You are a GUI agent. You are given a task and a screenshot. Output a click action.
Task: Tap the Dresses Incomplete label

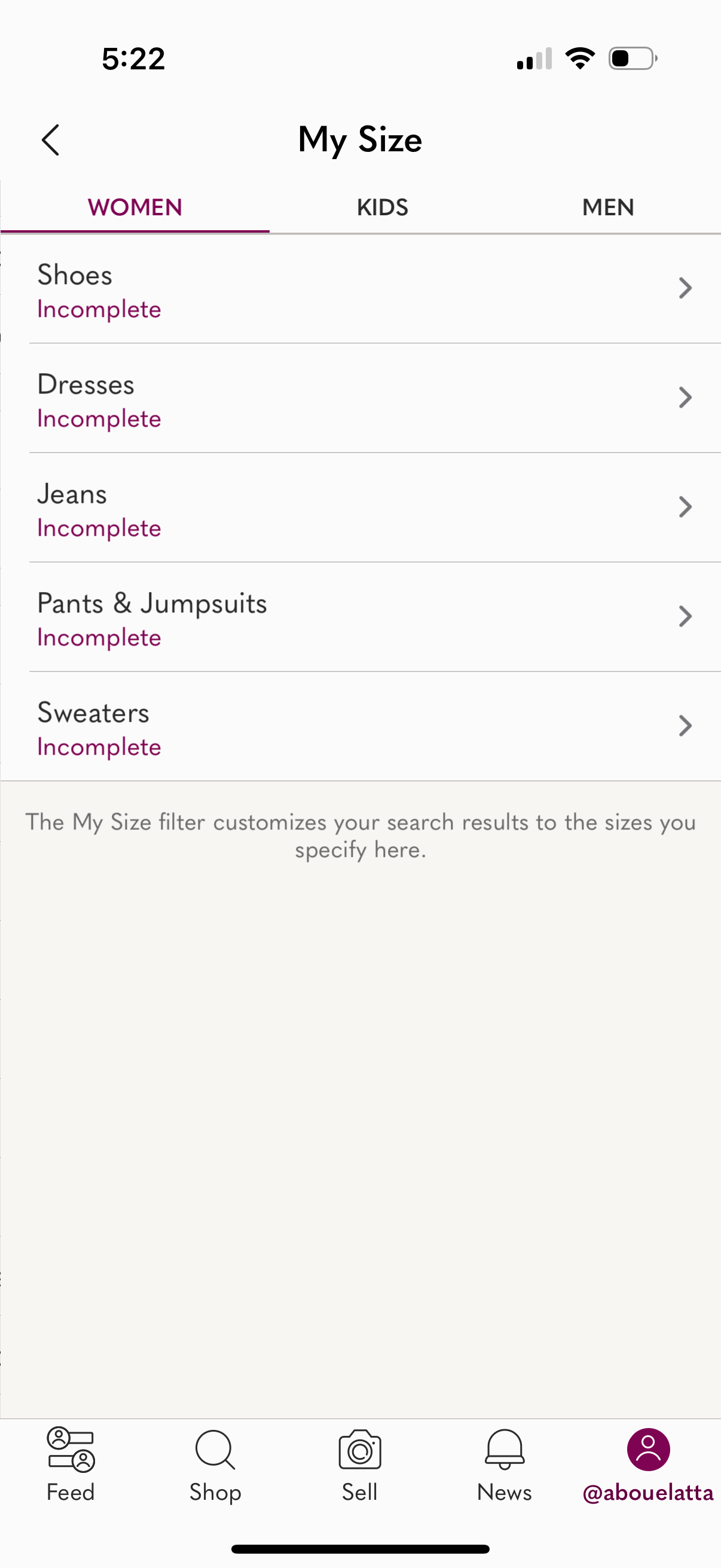coord(99,418)
